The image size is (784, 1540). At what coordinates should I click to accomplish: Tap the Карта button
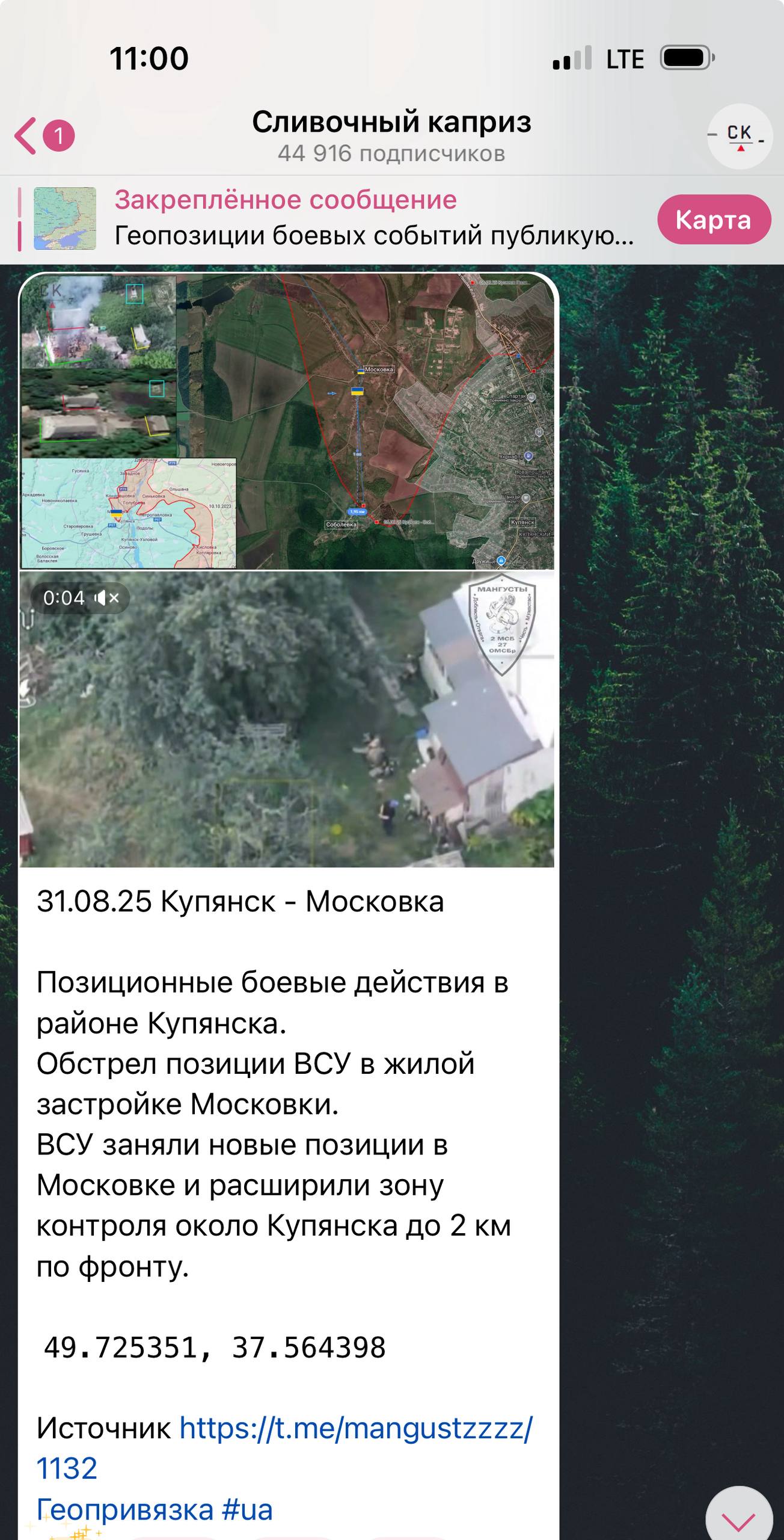tap(714, 220)
